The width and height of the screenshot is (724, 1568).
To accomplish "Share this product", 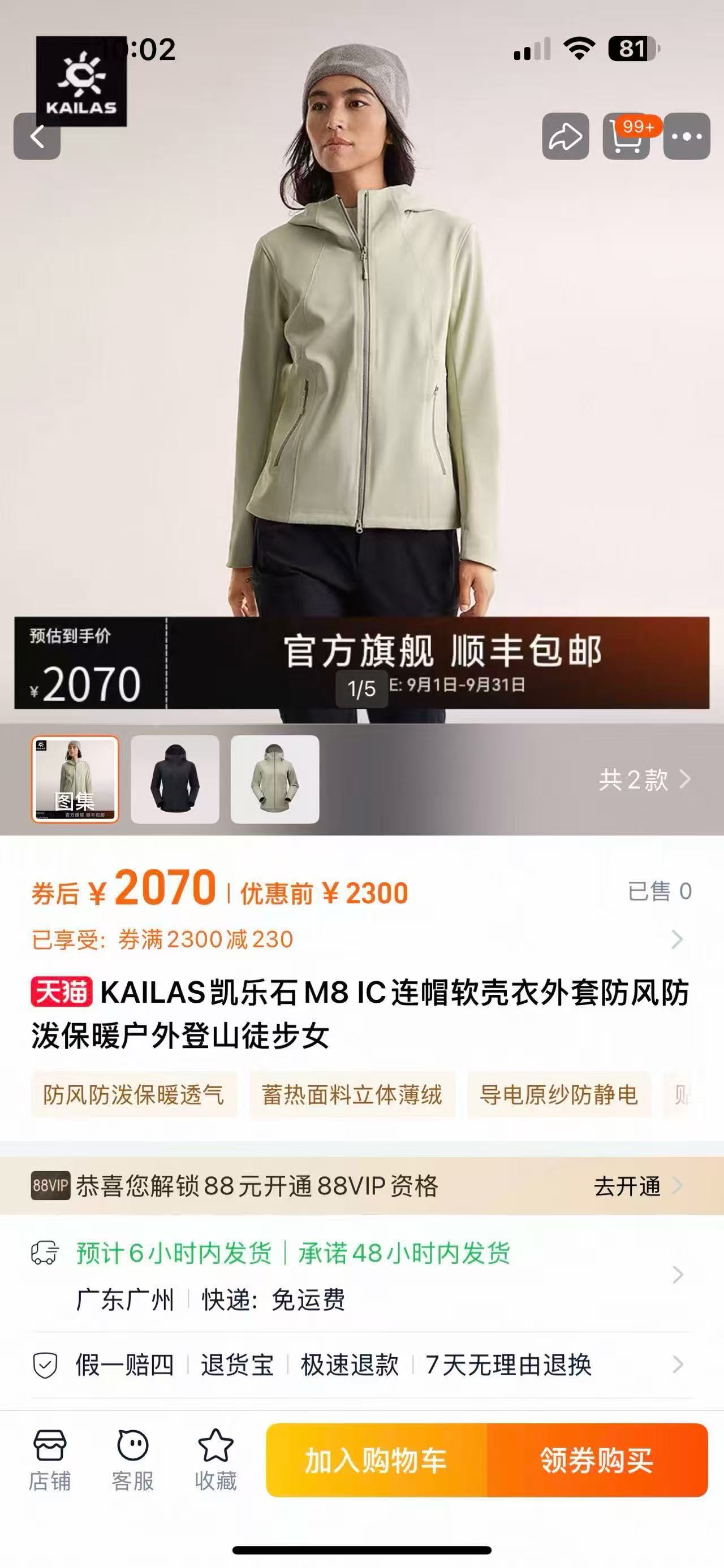I will [565, 136].
